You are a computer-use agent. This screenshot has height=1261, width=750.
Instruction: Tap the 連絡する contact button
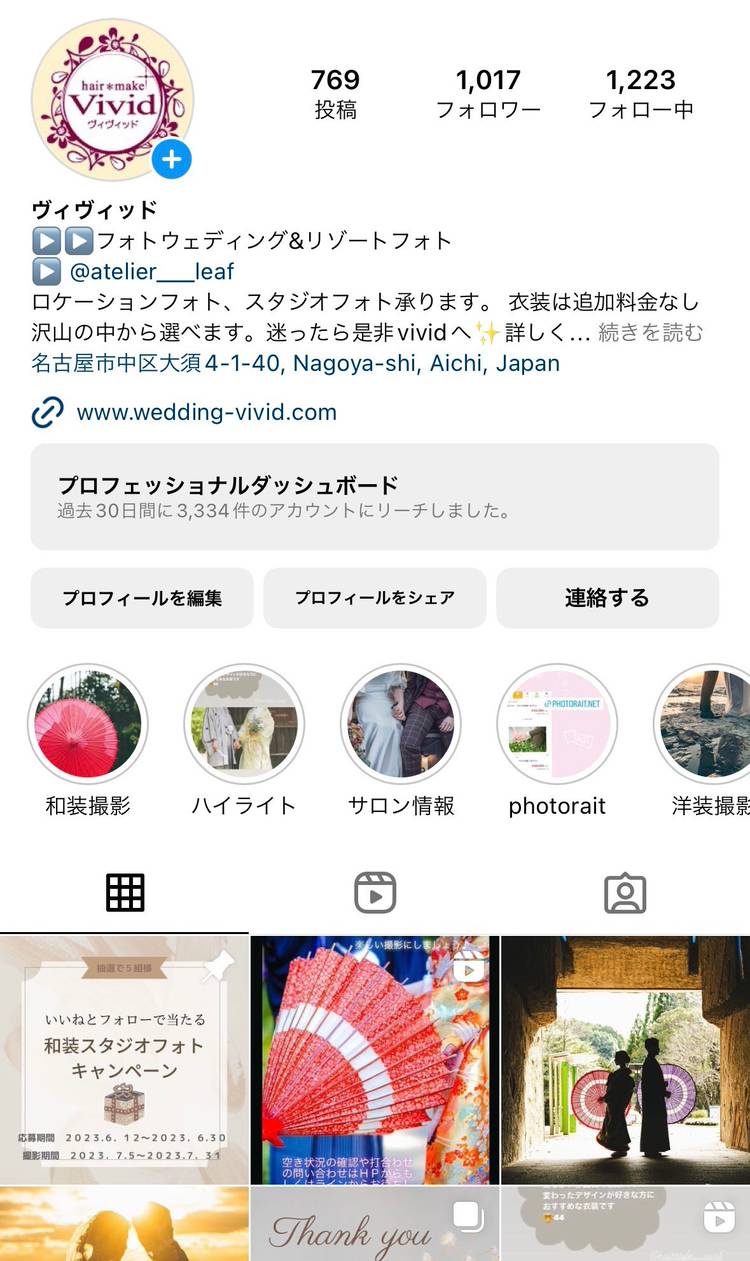[x=607, y=598]
